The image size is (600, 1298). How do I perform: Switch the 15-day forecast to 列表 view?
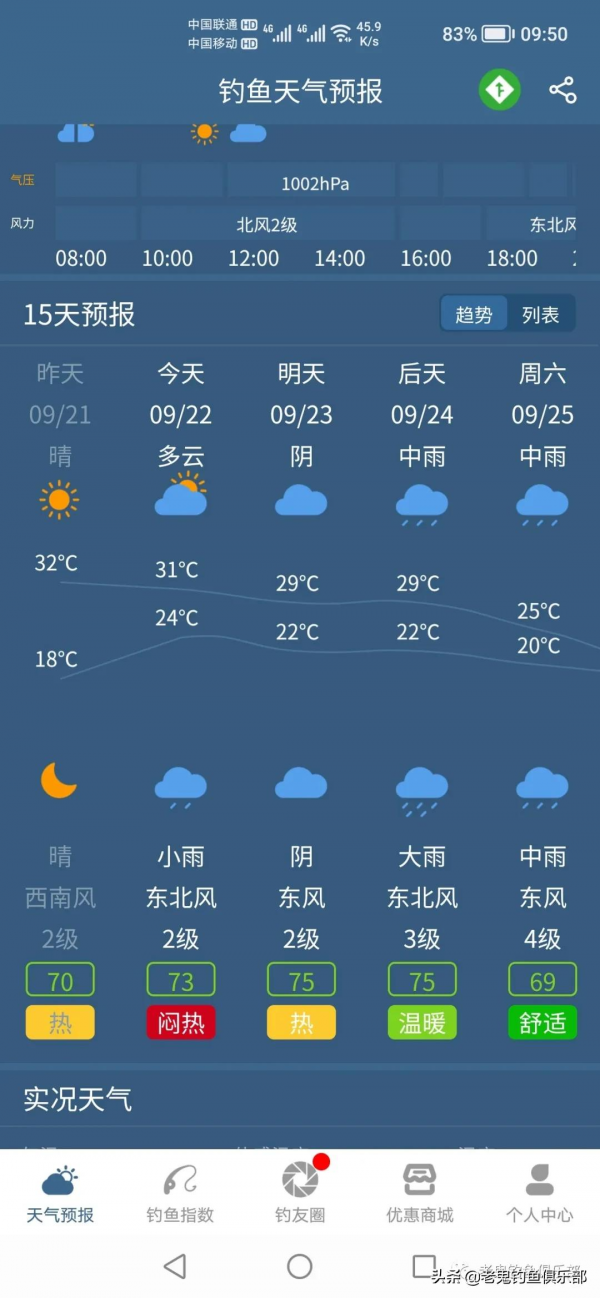(x=540, y=315)
